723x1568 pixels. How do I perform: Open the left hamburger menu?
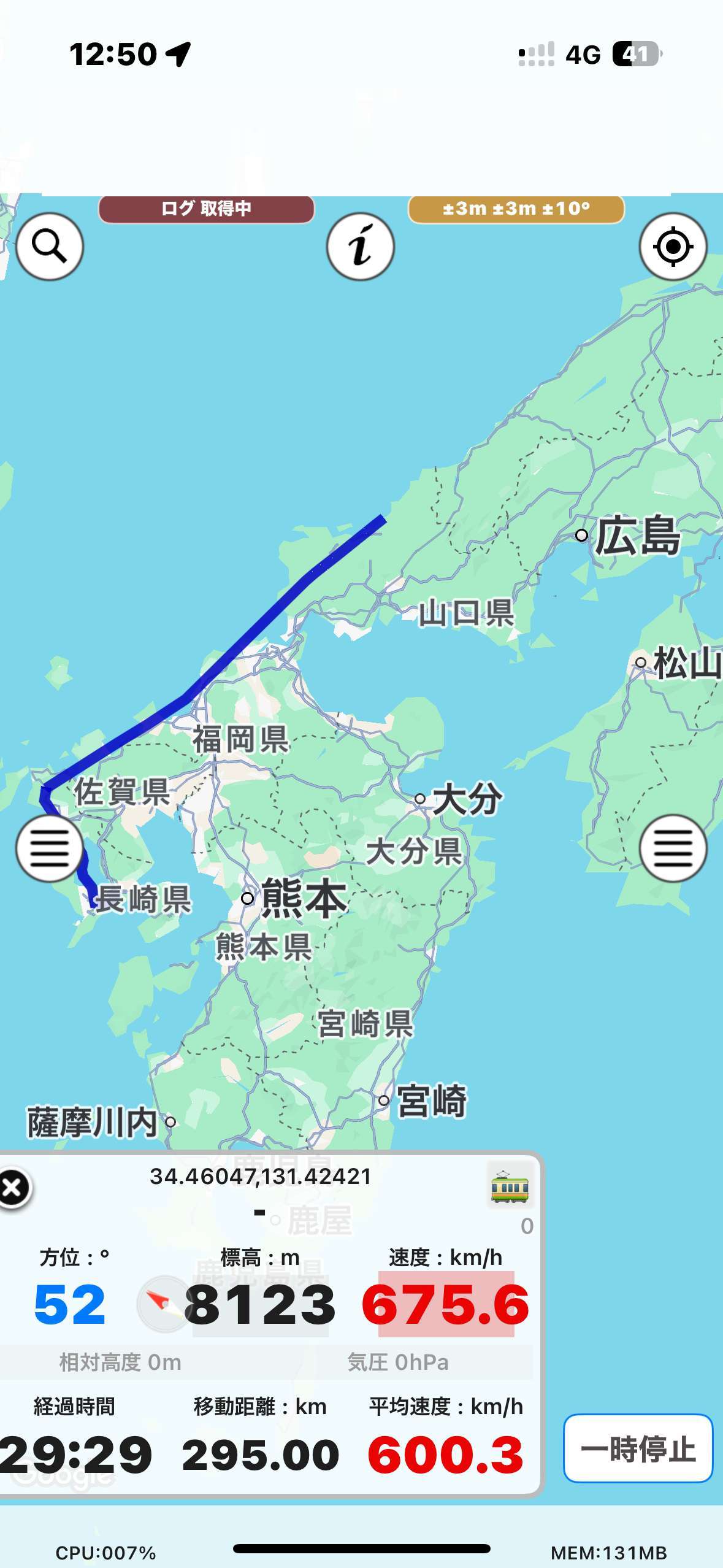pos(49,848)
